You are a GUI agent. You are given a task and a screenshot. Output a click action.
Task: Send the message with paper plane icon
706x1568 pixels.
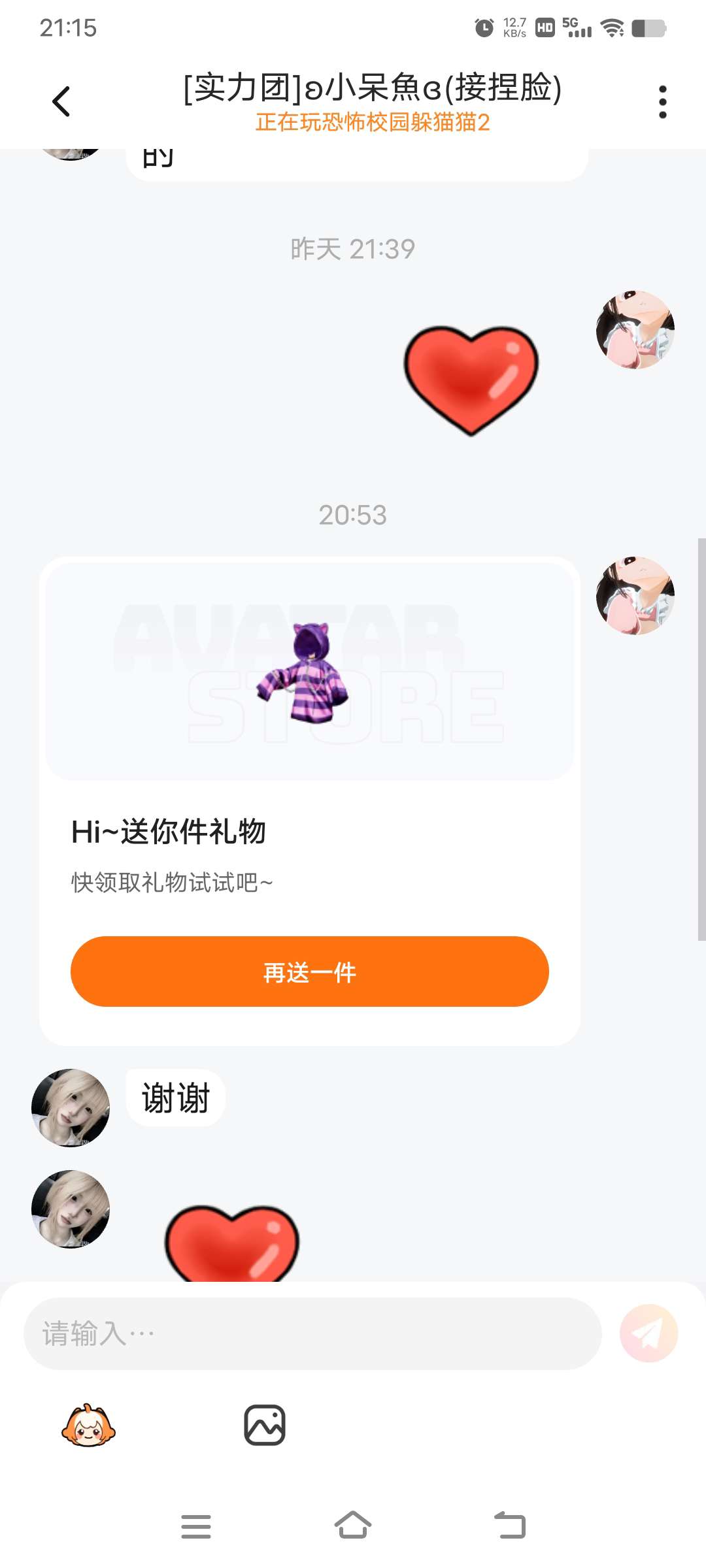pos(648,1333)
